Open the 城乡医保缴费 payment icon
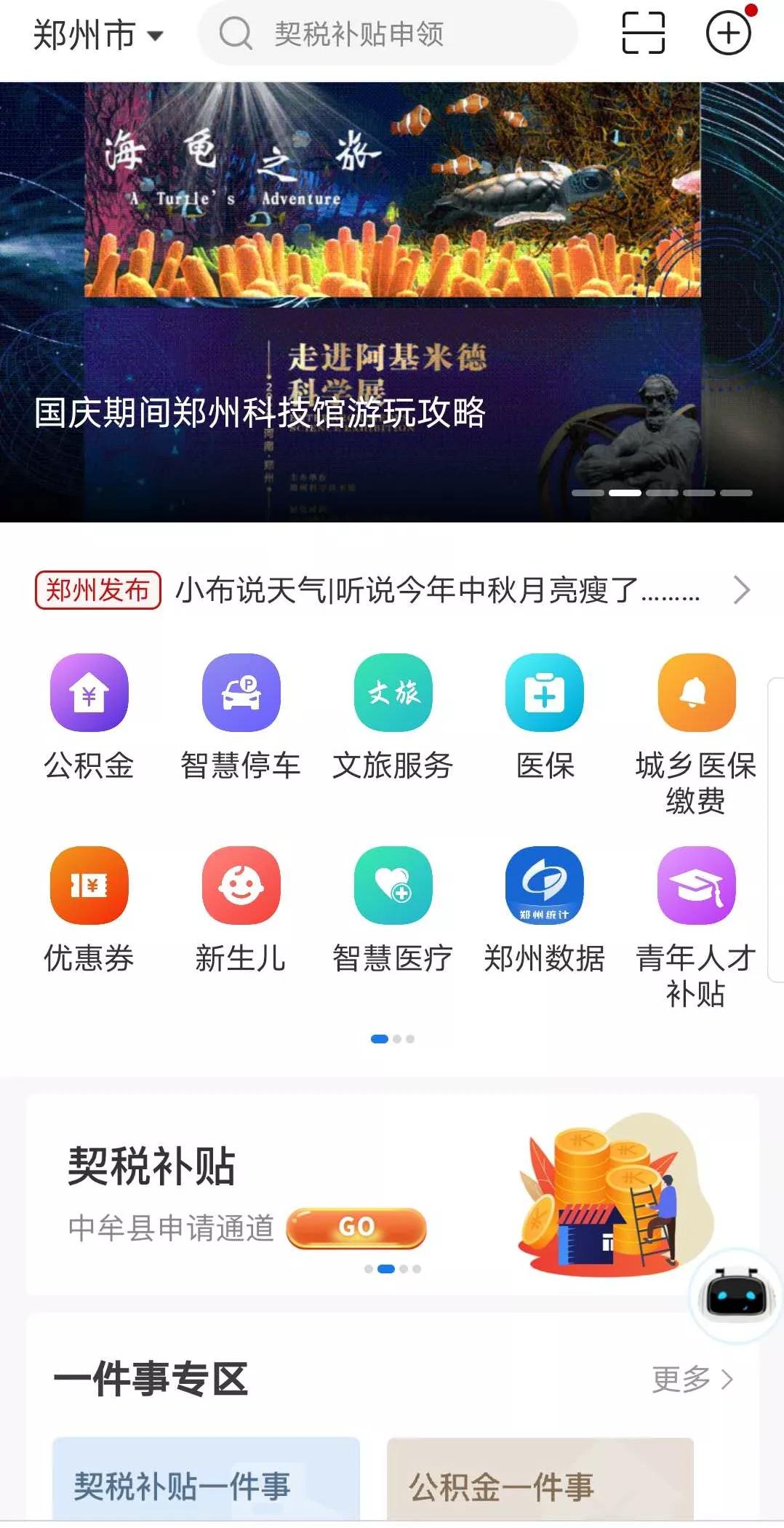 coord(695,693)
